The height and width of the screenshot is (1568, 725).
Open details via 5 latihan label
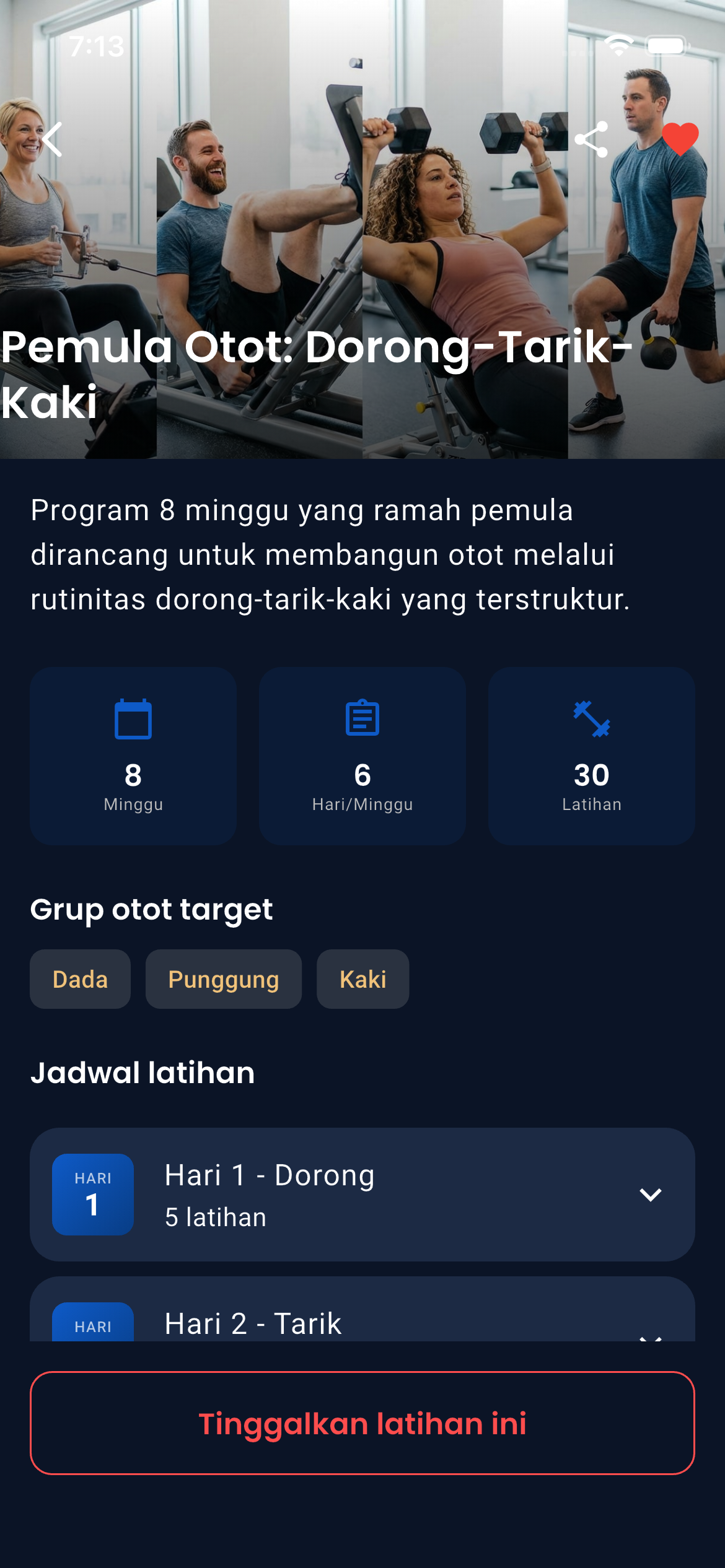(215, 1216)
